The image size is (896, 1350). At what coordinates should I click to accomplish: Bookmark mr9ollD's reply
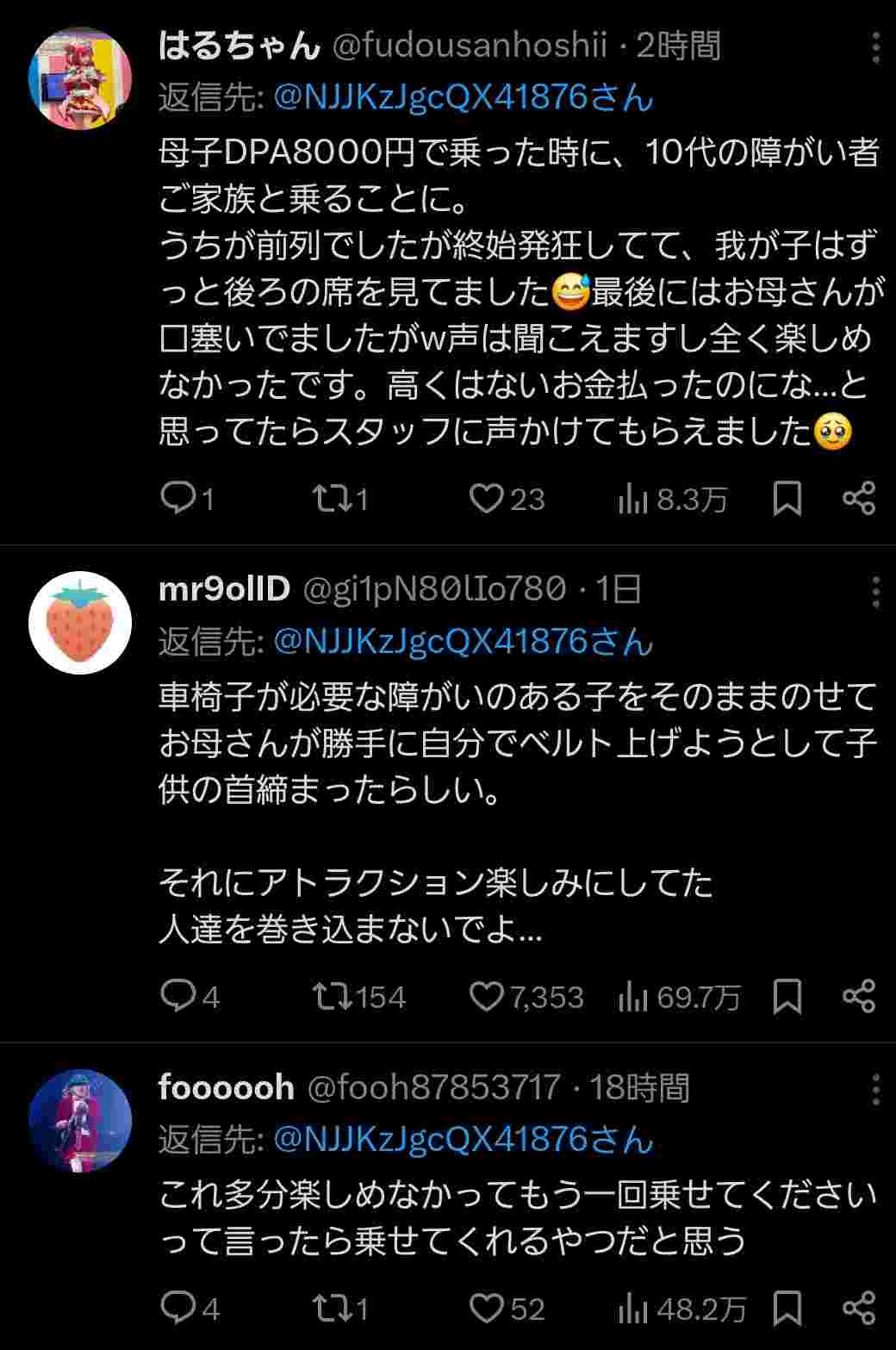[787, 997]
